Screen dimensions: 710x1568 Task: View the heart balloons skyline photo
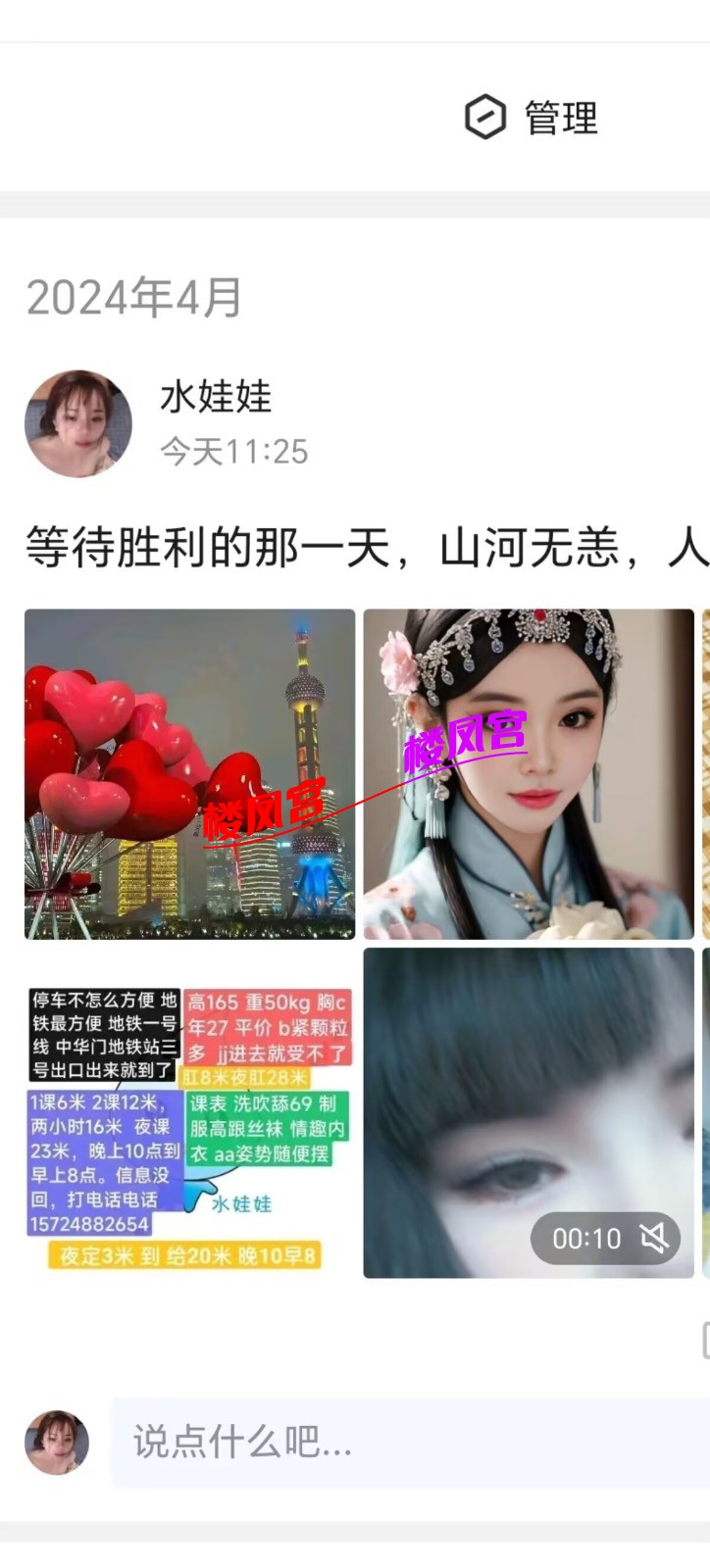[x=189, y=774]
